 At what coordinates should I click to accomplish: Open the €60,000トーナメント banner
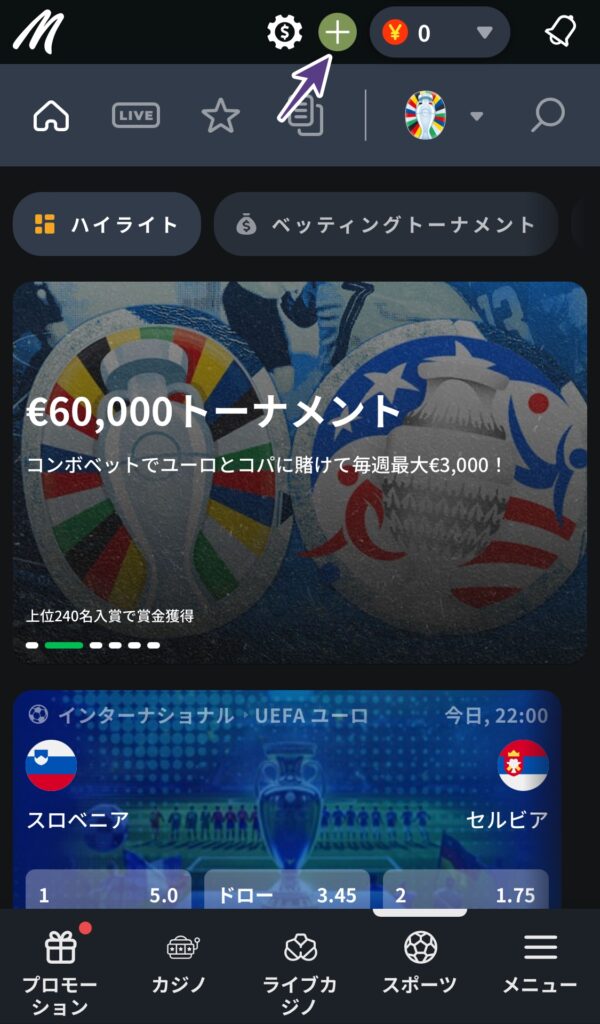tap(299, 470)
